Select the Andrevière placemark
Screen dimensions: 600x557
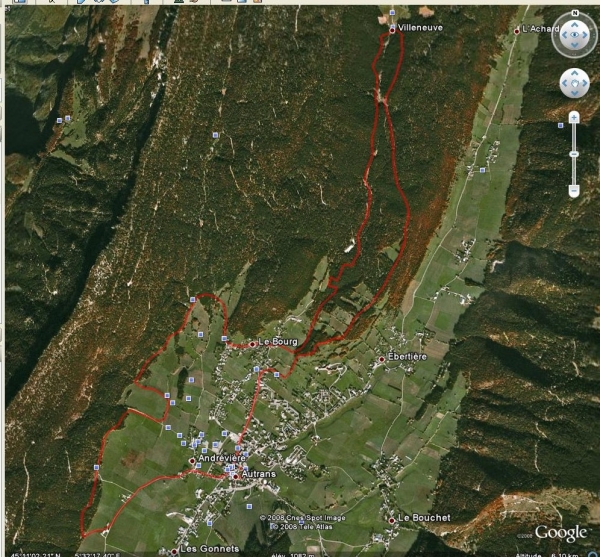tap(192, 460)
